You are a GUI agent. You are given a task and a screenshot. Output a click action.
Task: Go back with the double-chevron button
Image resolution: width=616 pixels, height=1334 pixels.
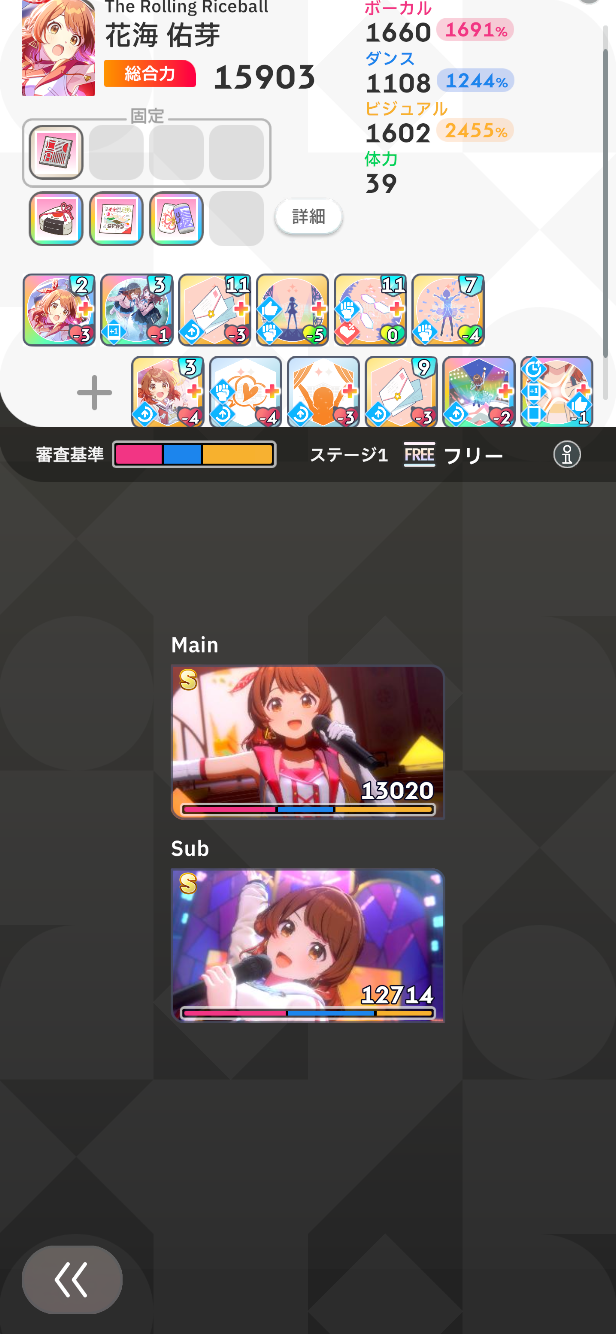(72, 1279)
